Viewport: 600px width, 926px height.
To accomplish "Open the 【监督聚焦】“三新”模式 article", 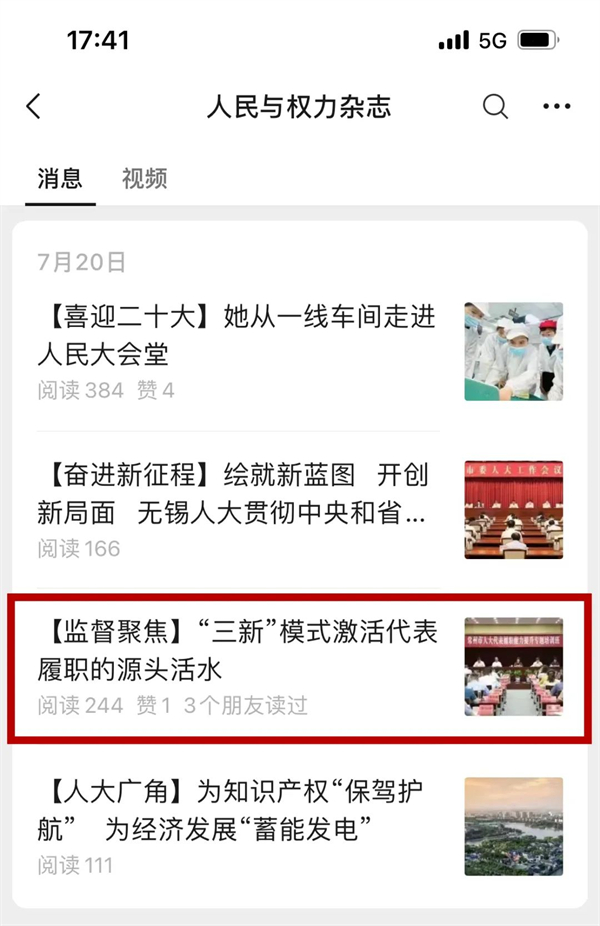I will pyautogui.click(x=240, y=652).
